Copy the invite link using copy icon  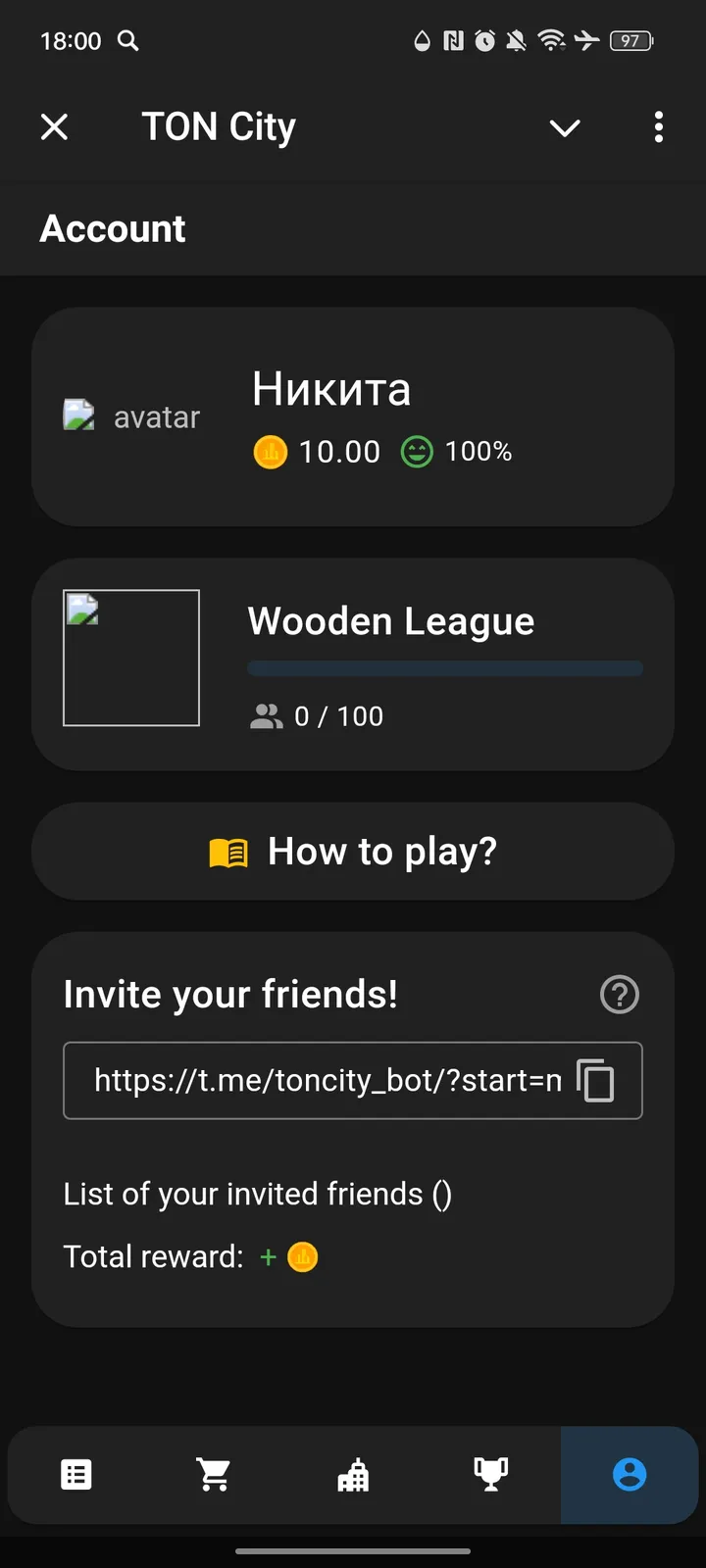pos(594,1081)
